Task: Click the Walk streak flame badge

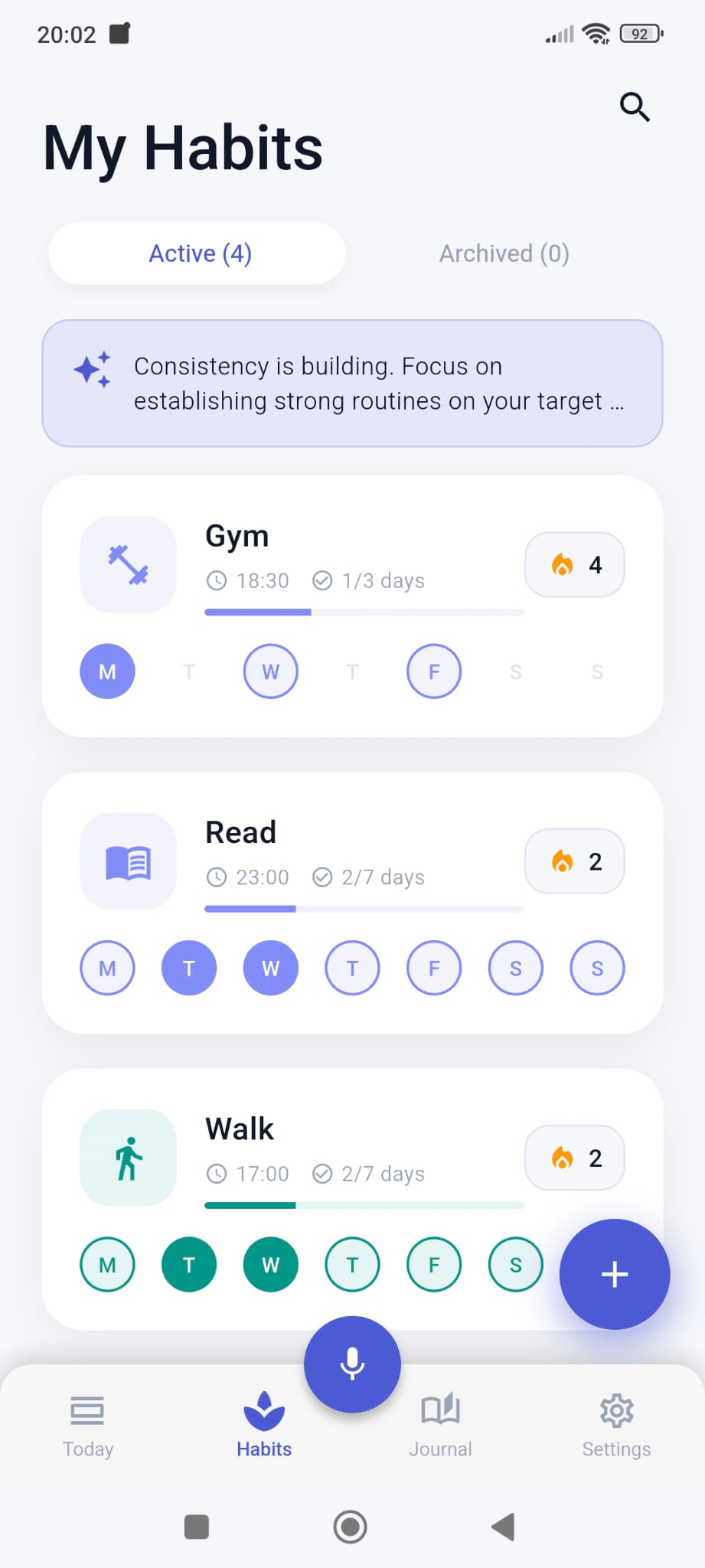Action: pyautogui.click(x=574, y=1158)
